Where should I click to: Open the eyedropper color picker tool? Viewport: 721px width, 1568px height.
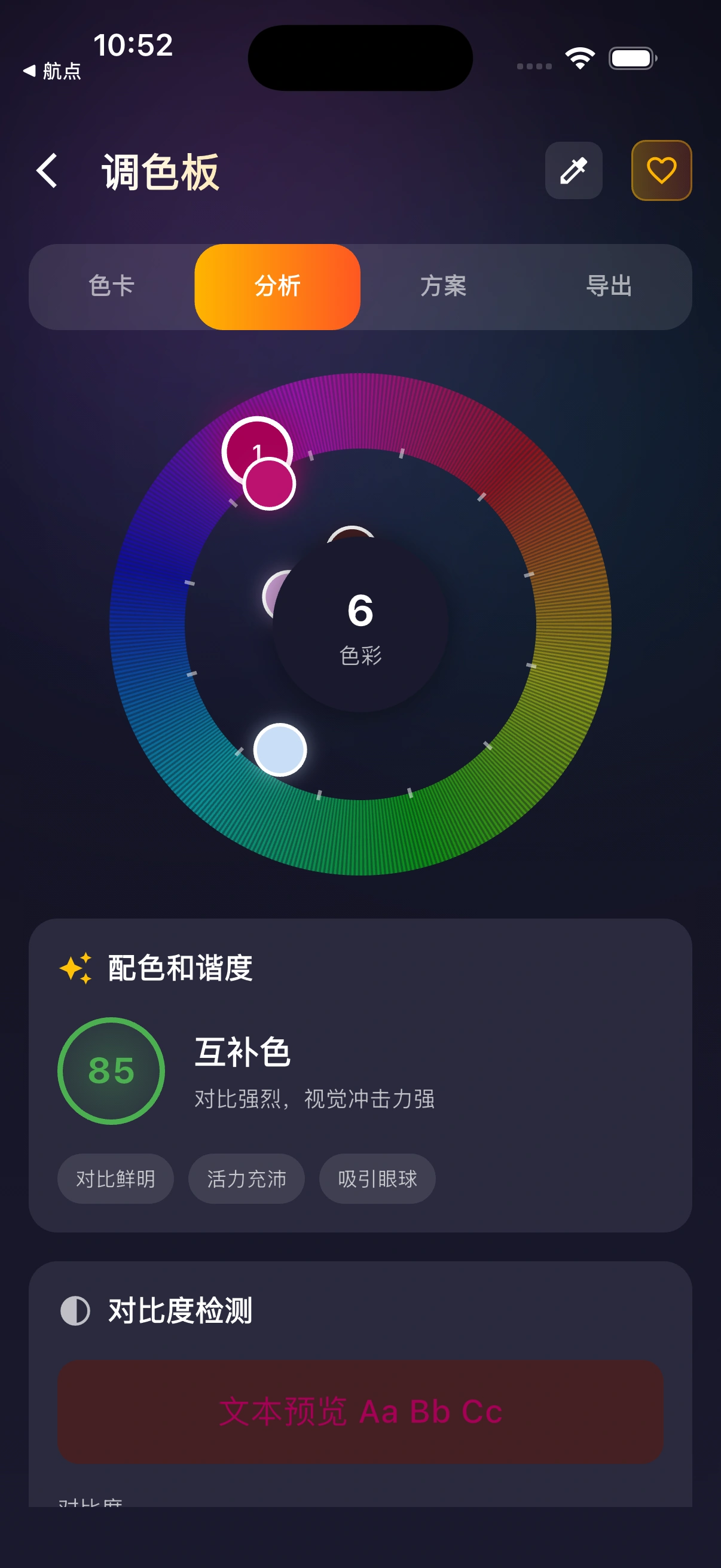point(573,170)
